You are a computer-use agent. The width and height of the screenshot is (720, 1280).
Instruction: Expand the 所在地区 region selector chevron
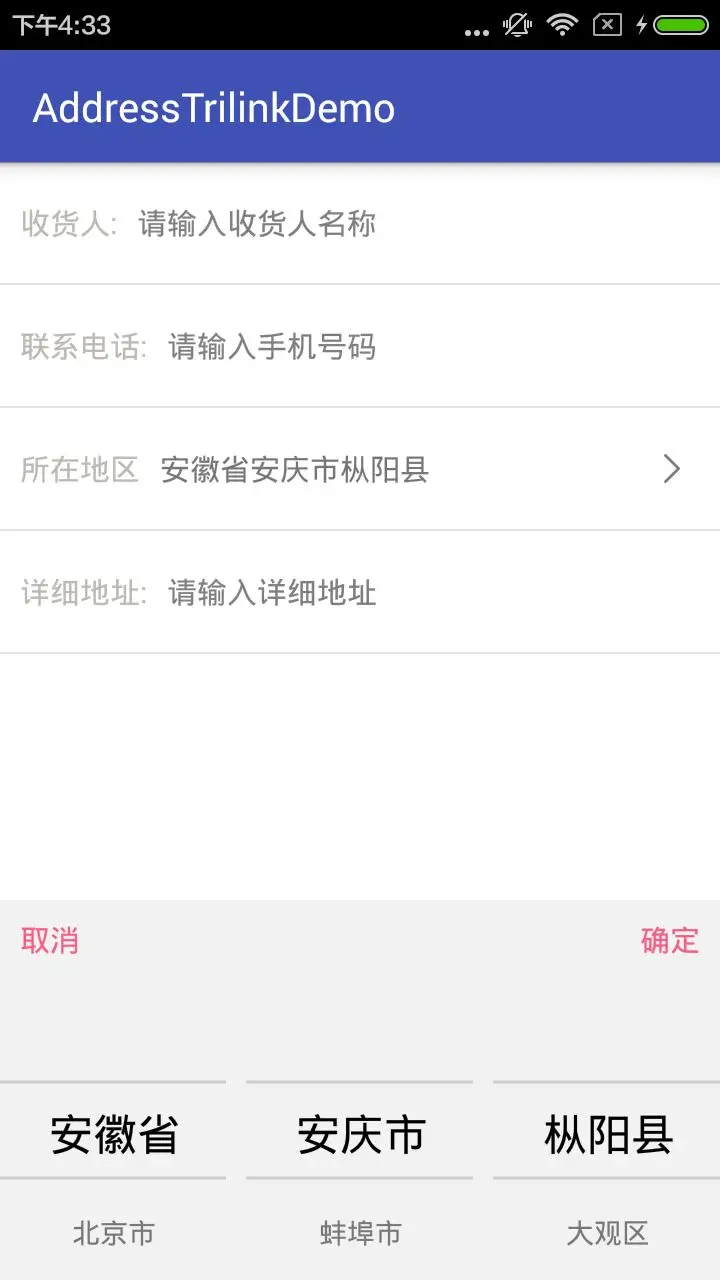[670, 469]
